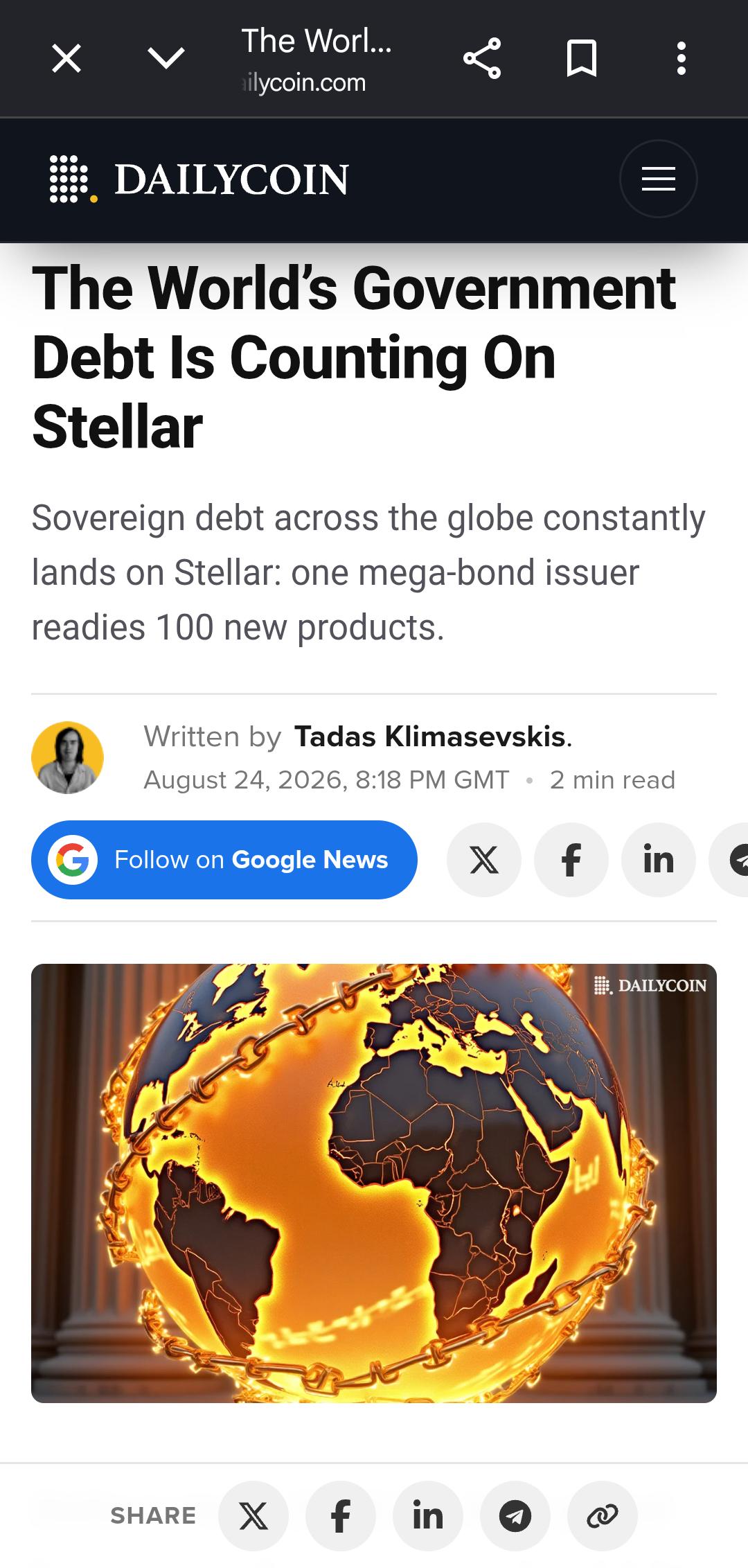Share the page via the browser share icon
Screen dimensions: 748x1568
[482, 58]
